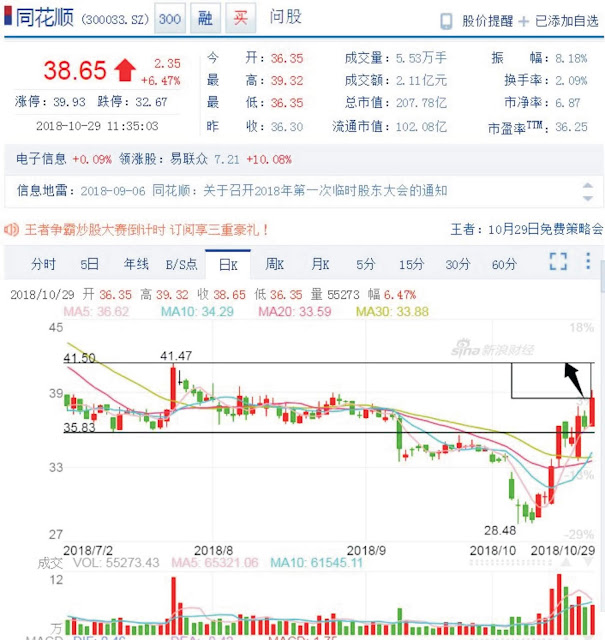Switch to the 5日 chart tab

coord(89,264)
